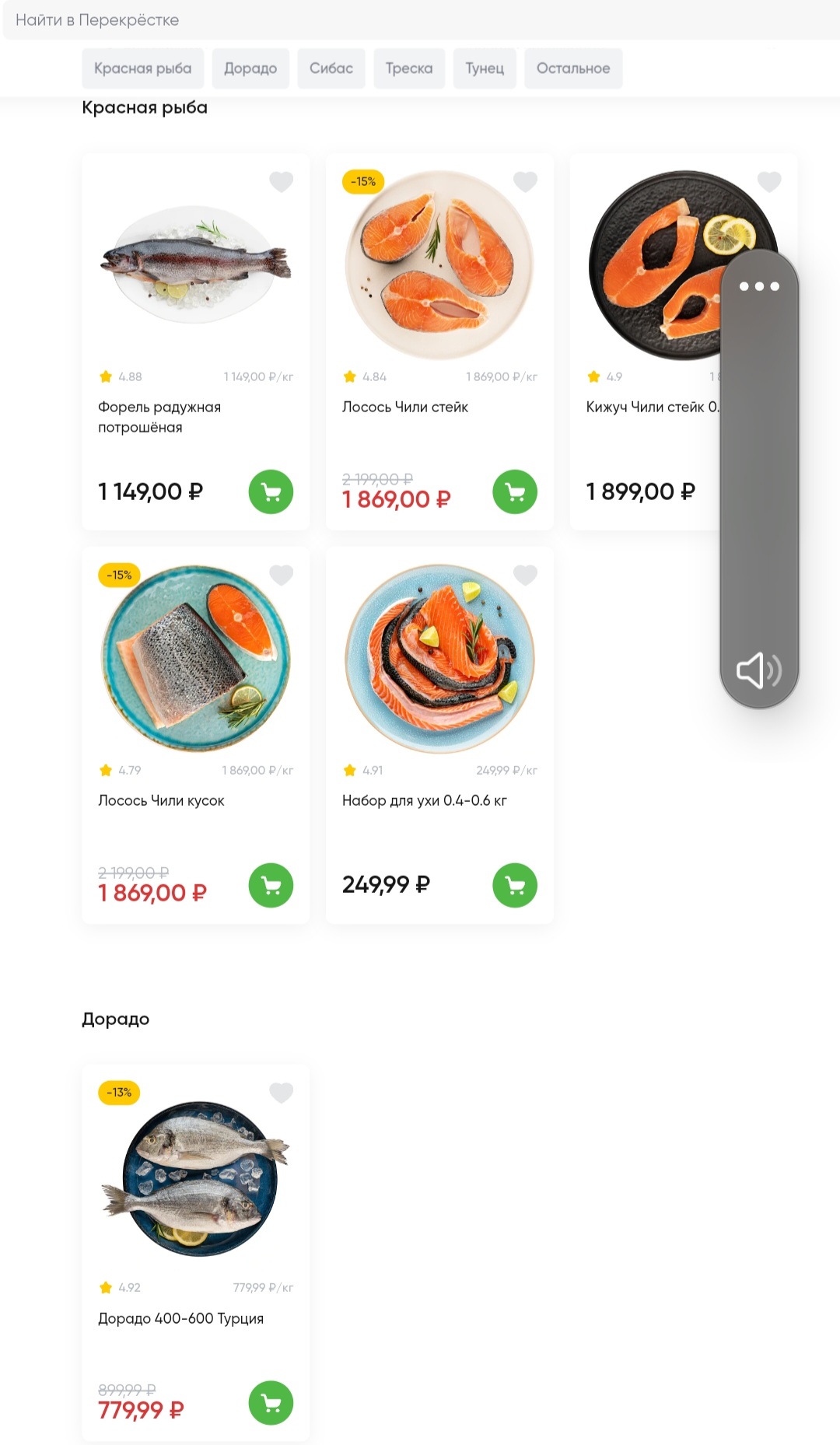Select the Треска chip
Screen dimensions: 840x1445
pyautogui.click(x=409, y=68)
